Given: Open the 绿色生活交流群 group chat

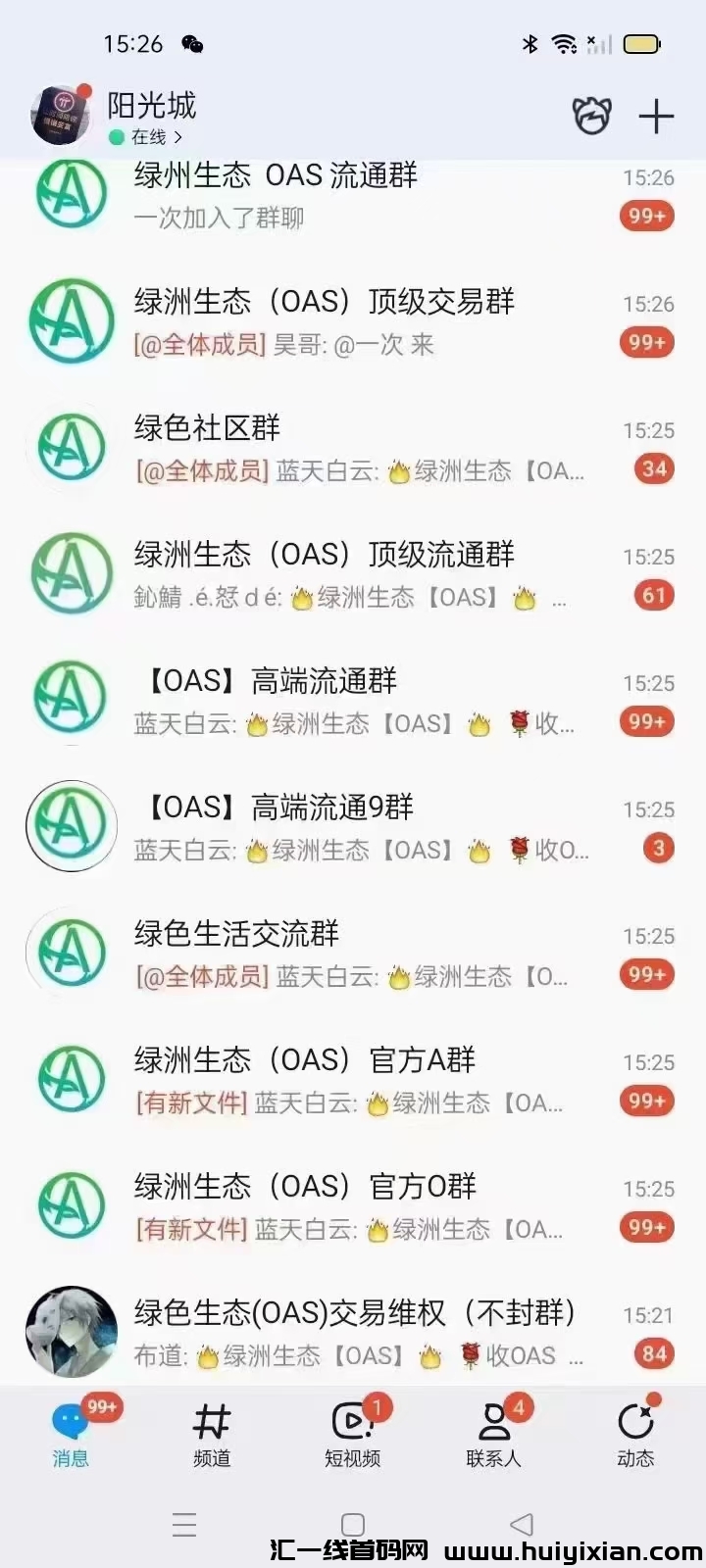Looking at the screenshot, I should pos(353,954).
